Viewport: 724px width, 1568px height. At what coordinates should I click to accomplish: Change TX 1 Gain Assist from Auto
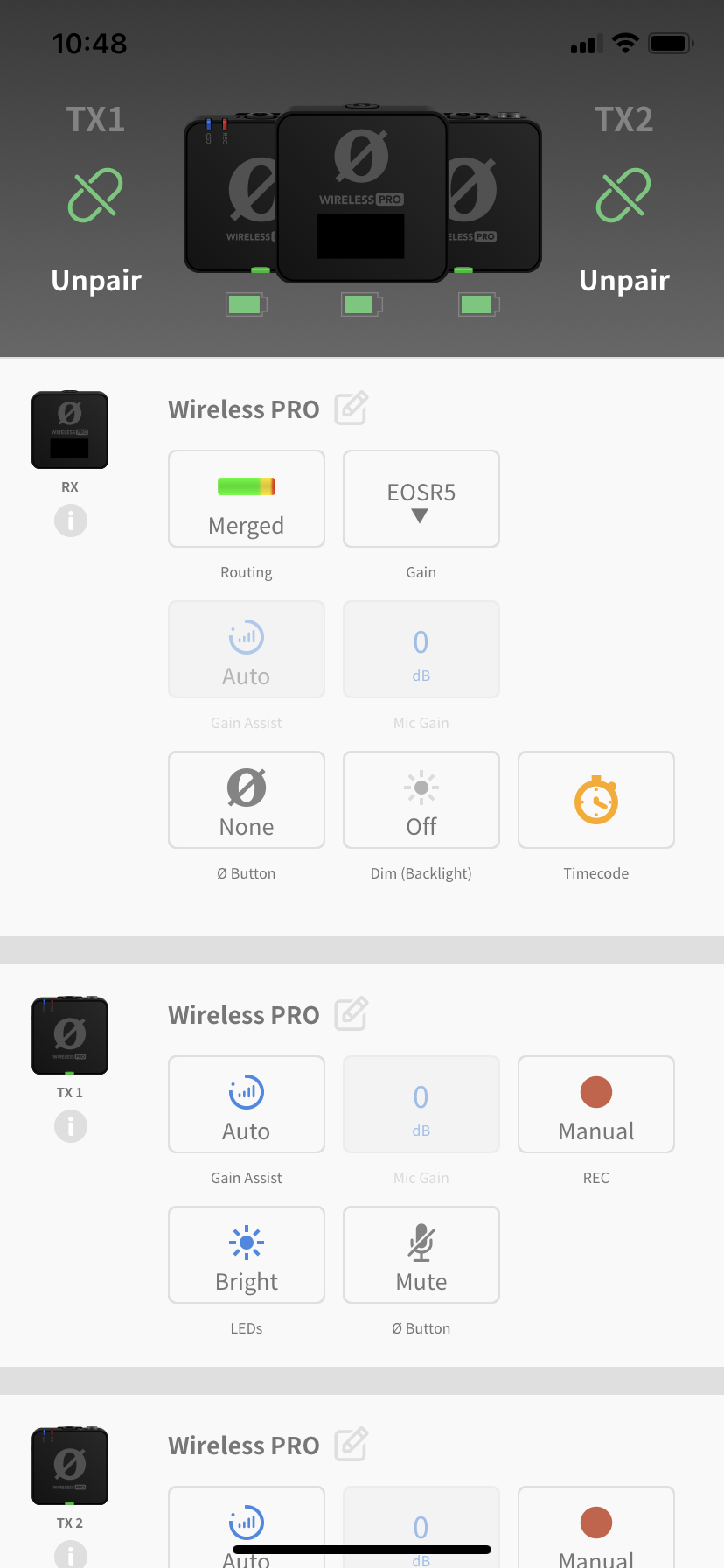(x=247, y=1104)
